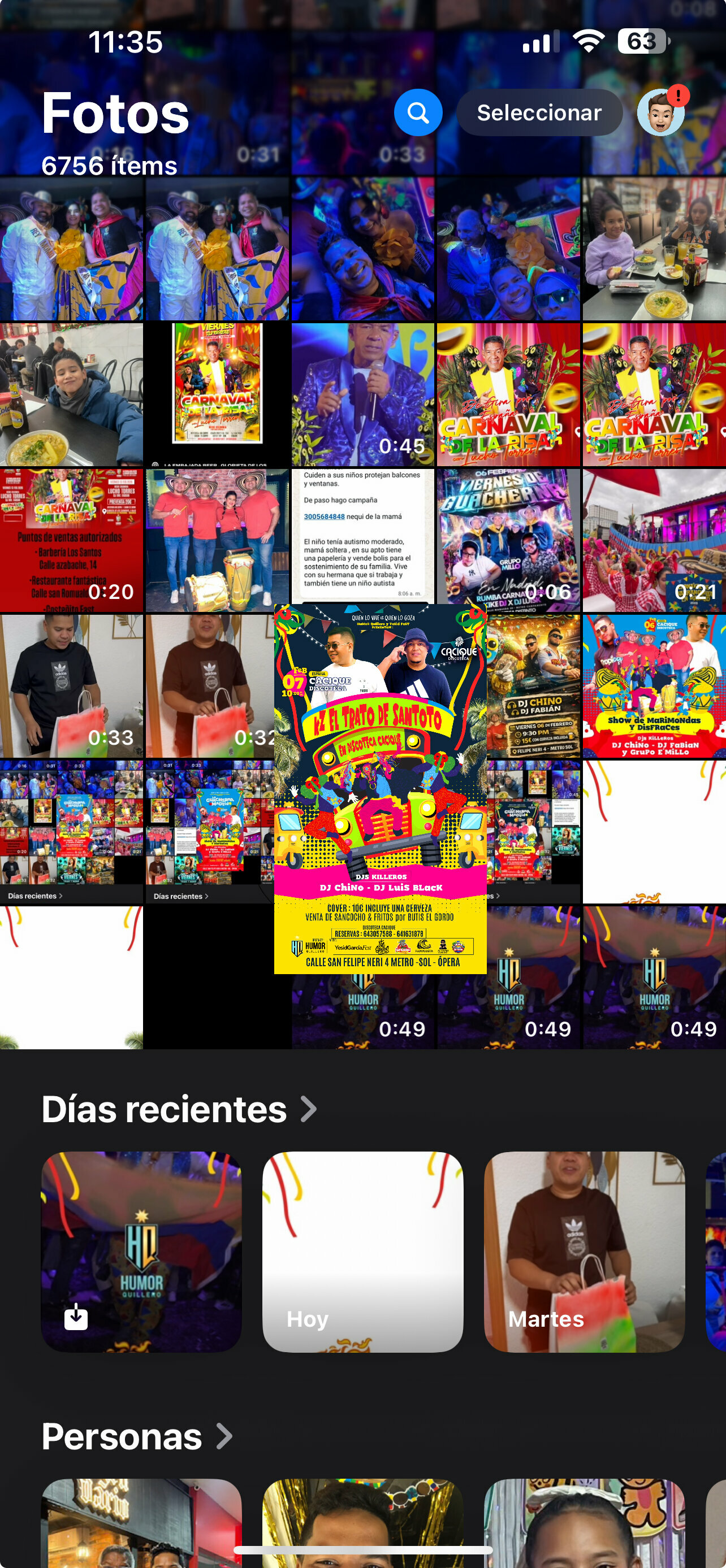
Task: Play the 0:21 carnival parade video
Action: (x=654, y=540)
